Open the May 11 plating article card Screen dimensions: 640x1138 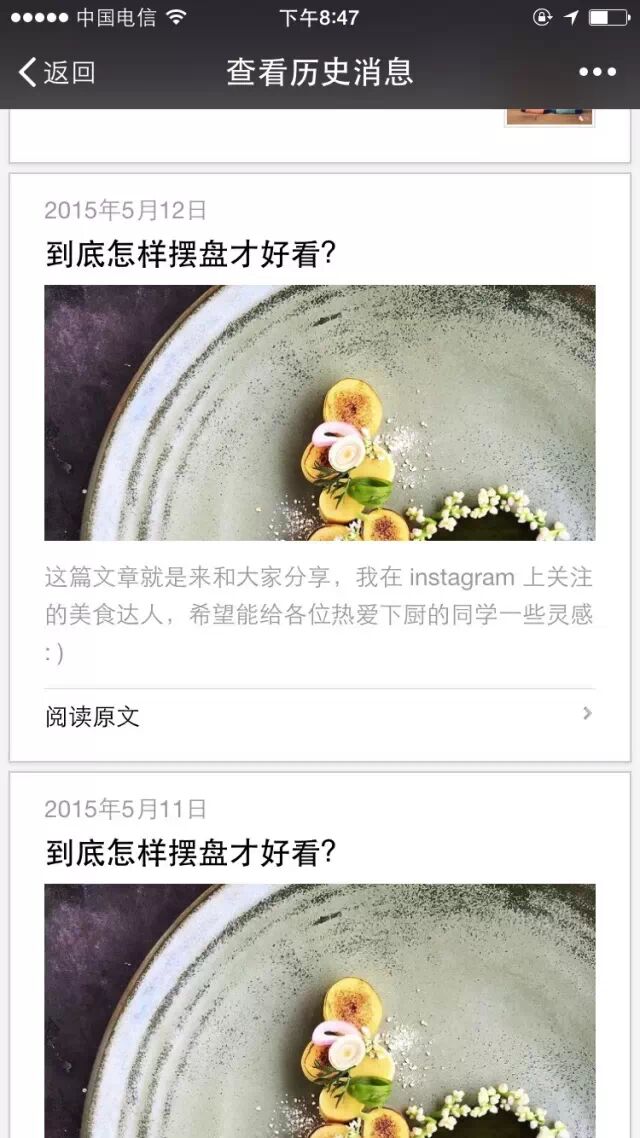(x=319, y=1000)
